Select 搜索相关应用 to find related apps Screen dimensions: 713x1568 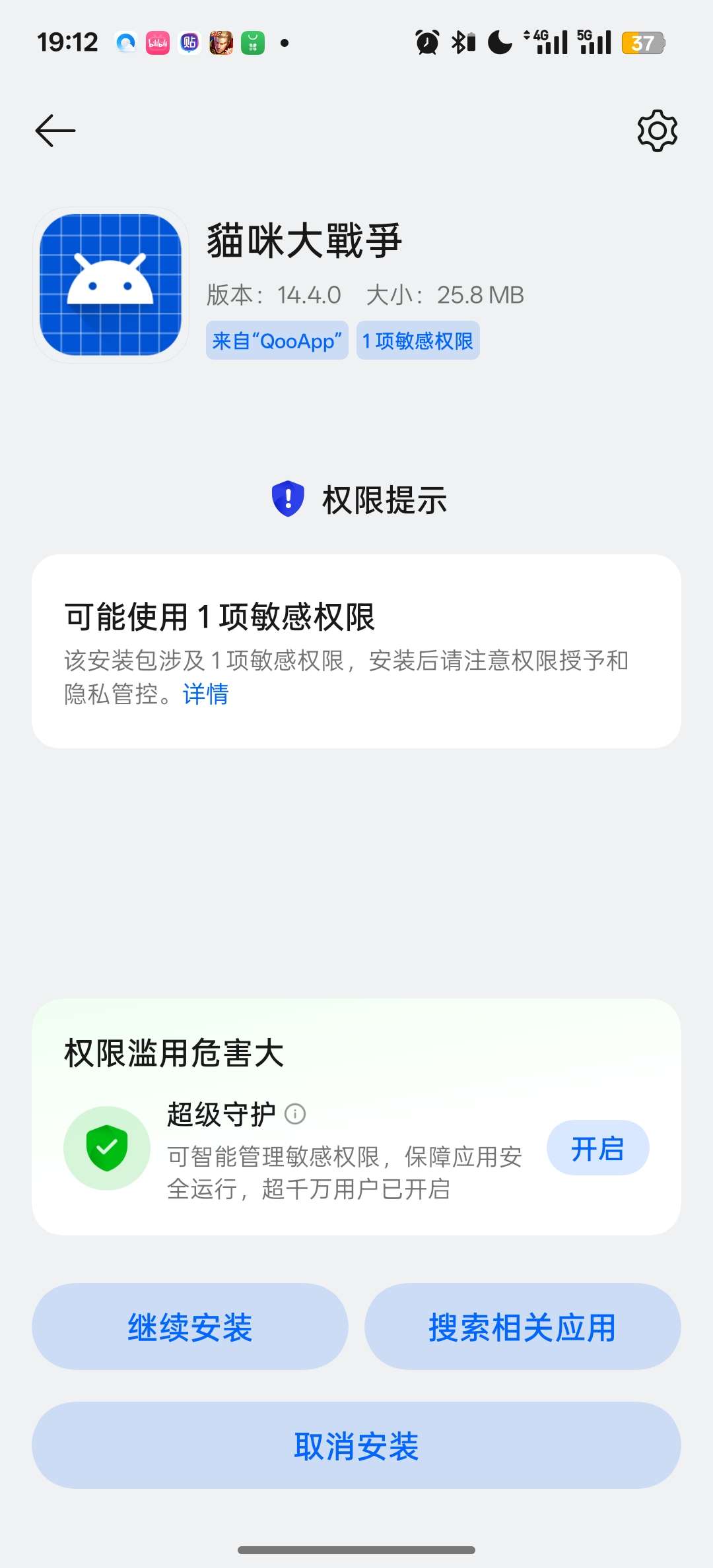click(522, 1327)
